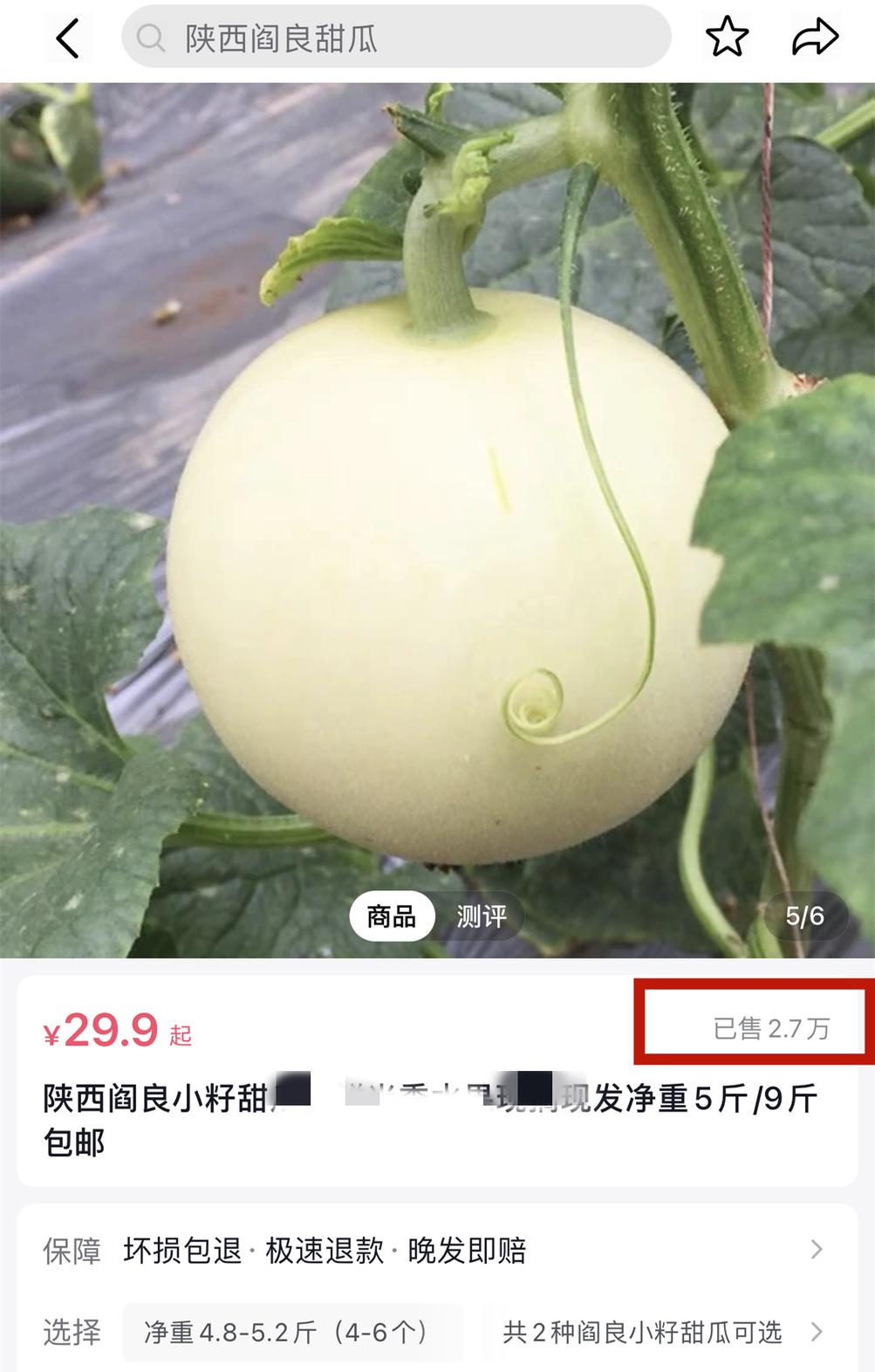
Task: Click the 坏损包退 guarantee text
Action: (182, 1249)
